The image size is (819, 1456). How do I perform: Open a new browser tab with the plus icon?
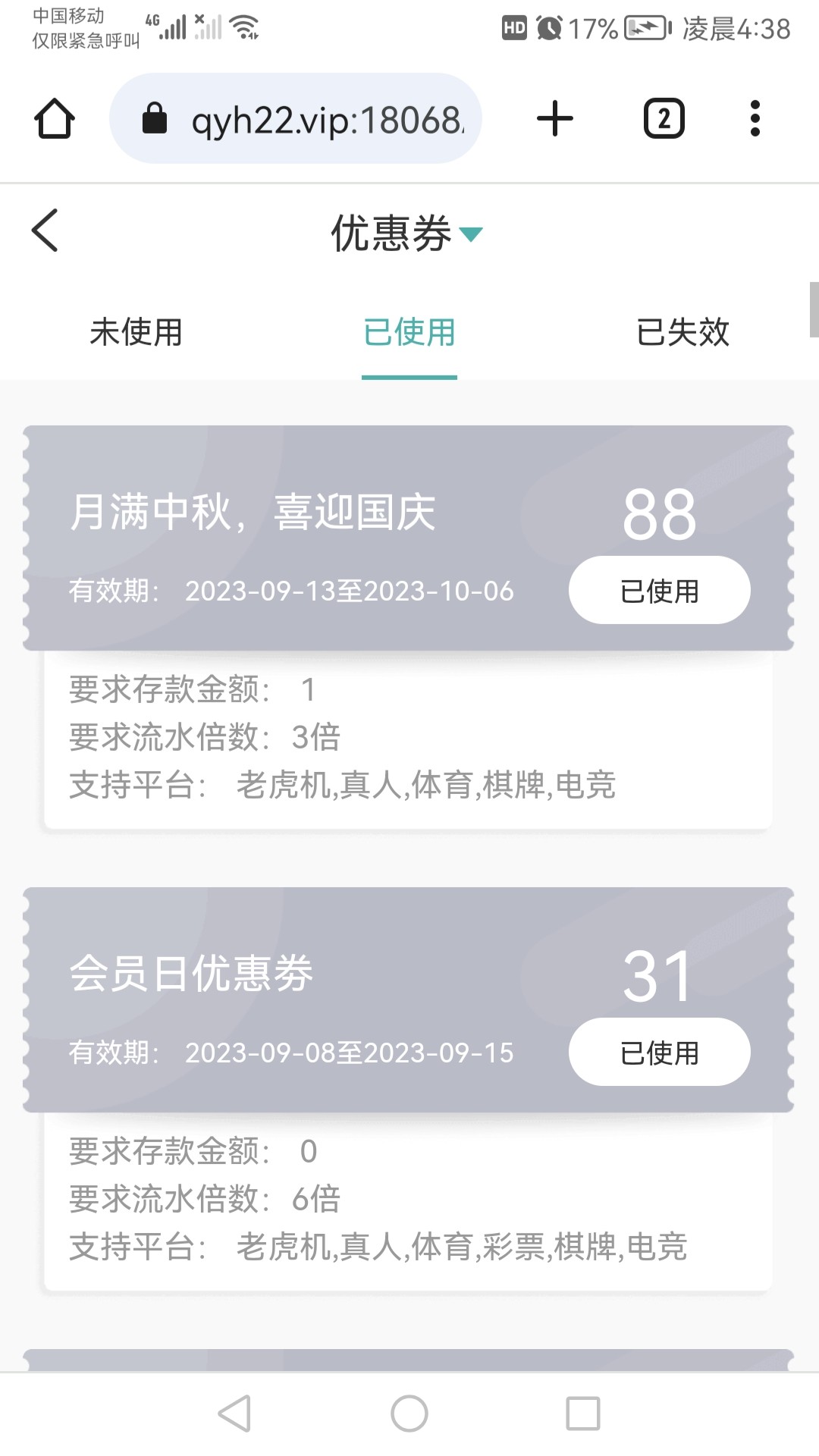click(554, 118)
